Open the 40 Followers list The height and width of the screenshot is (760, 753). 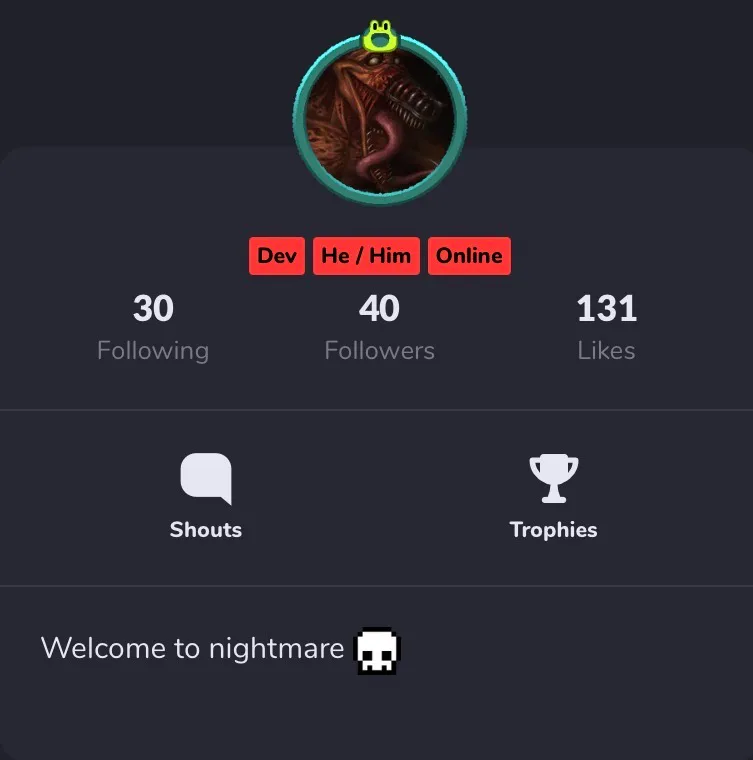pyautogui.click(x=379, y=328)
